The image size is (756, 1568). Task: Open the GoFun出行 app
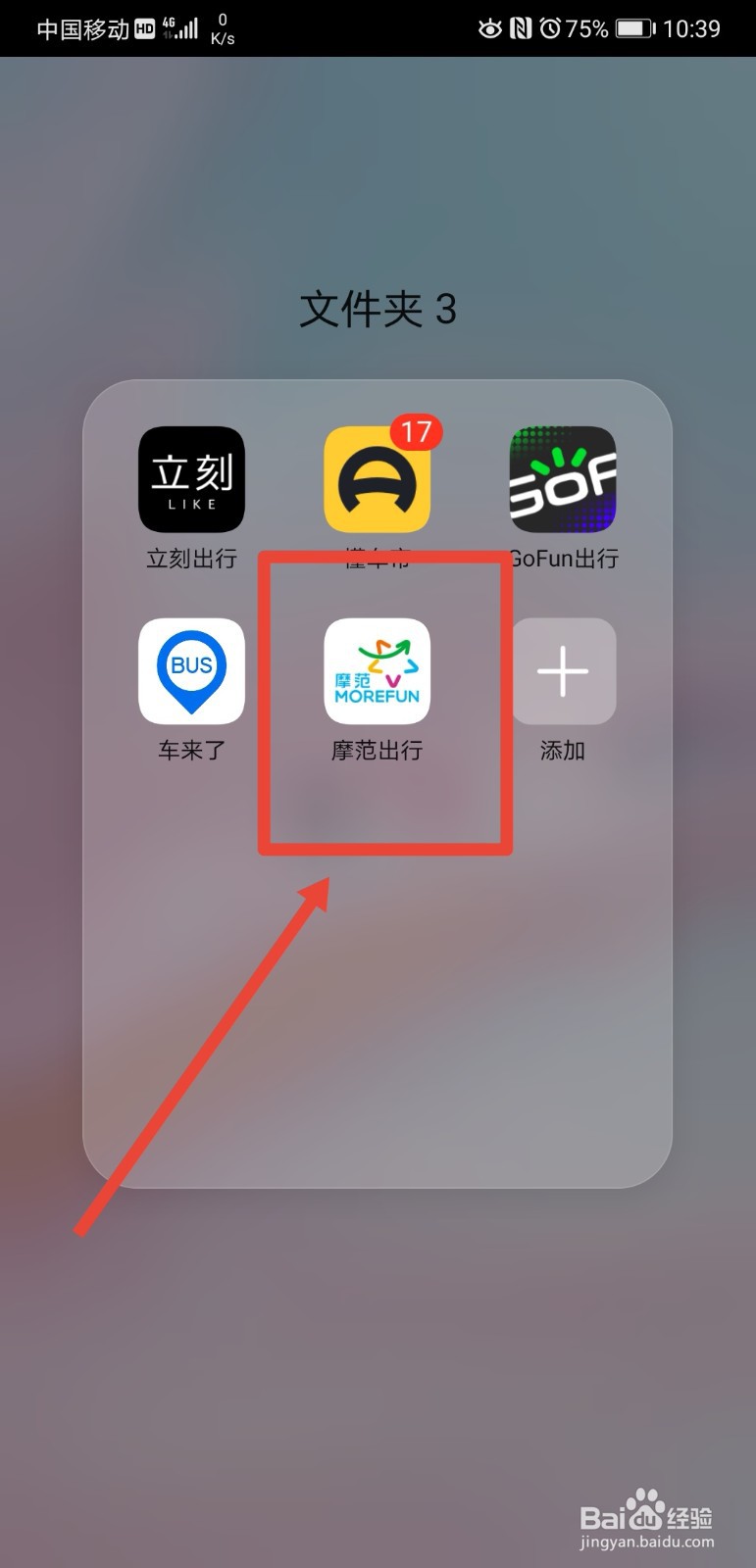pyautogui.click(x=562, y=480)
